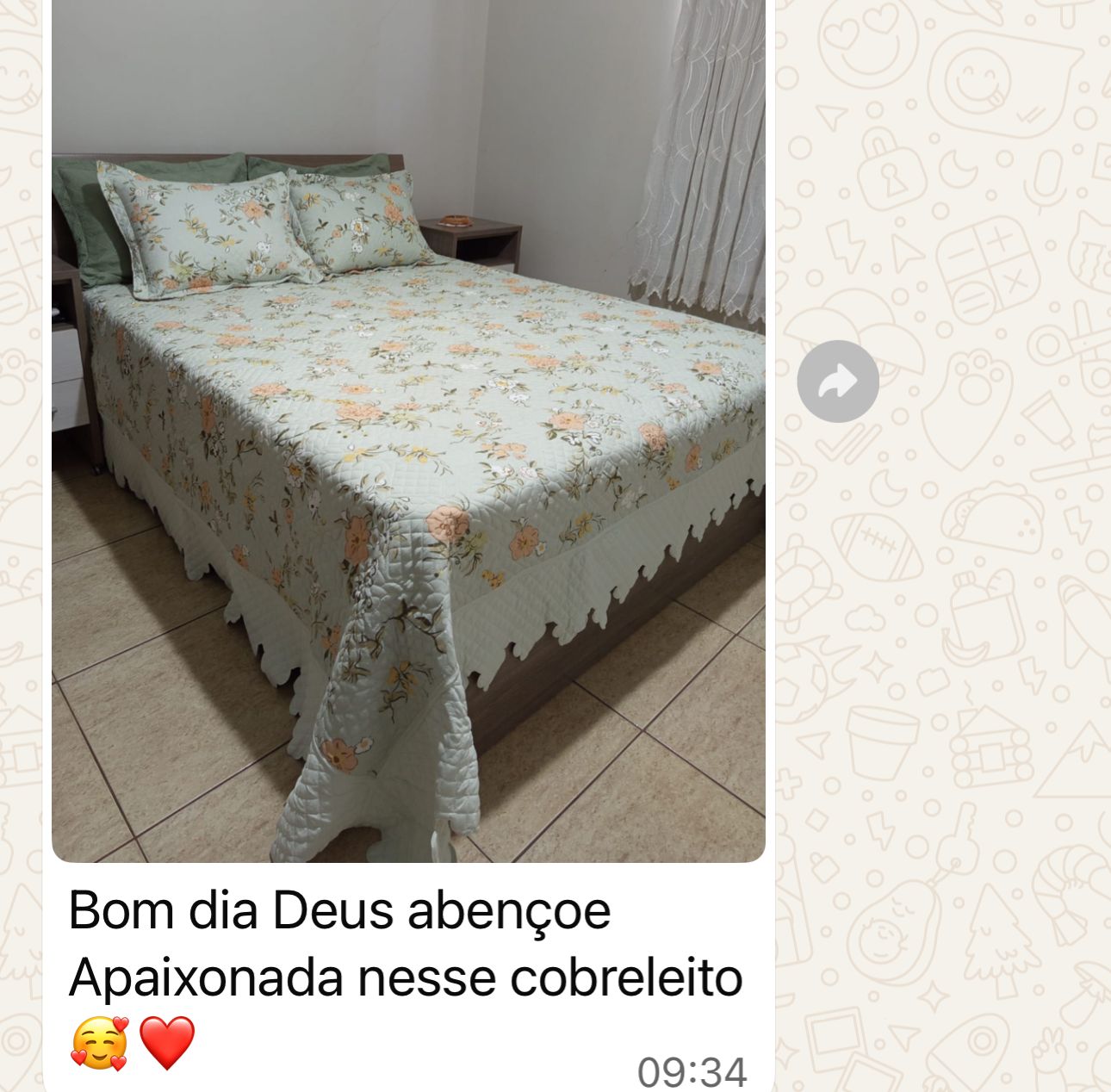Forward the photo message with the arrow
The width and height of the screenshot is (1111, 1092).
pyautogui.click(x=837, y=382)
